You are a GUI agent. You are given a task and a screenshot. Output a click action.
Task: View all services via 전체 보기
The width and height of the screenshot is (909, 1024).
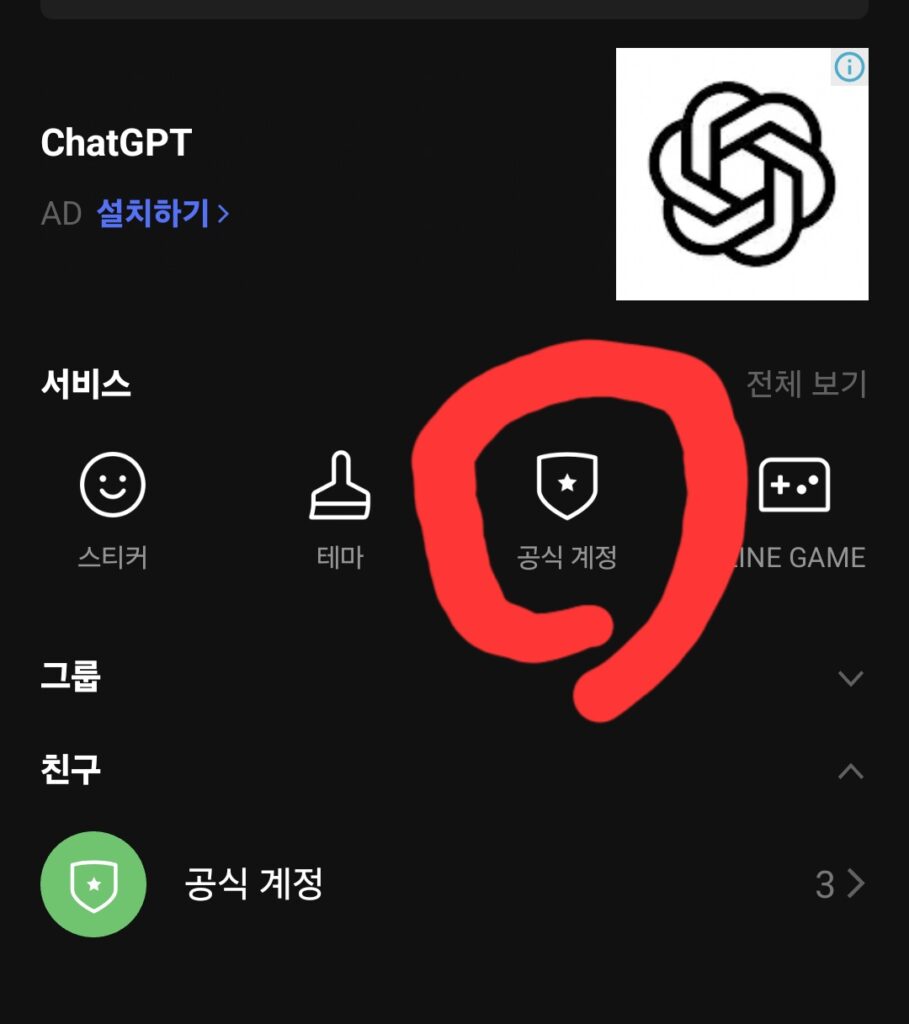coord(806,383)
